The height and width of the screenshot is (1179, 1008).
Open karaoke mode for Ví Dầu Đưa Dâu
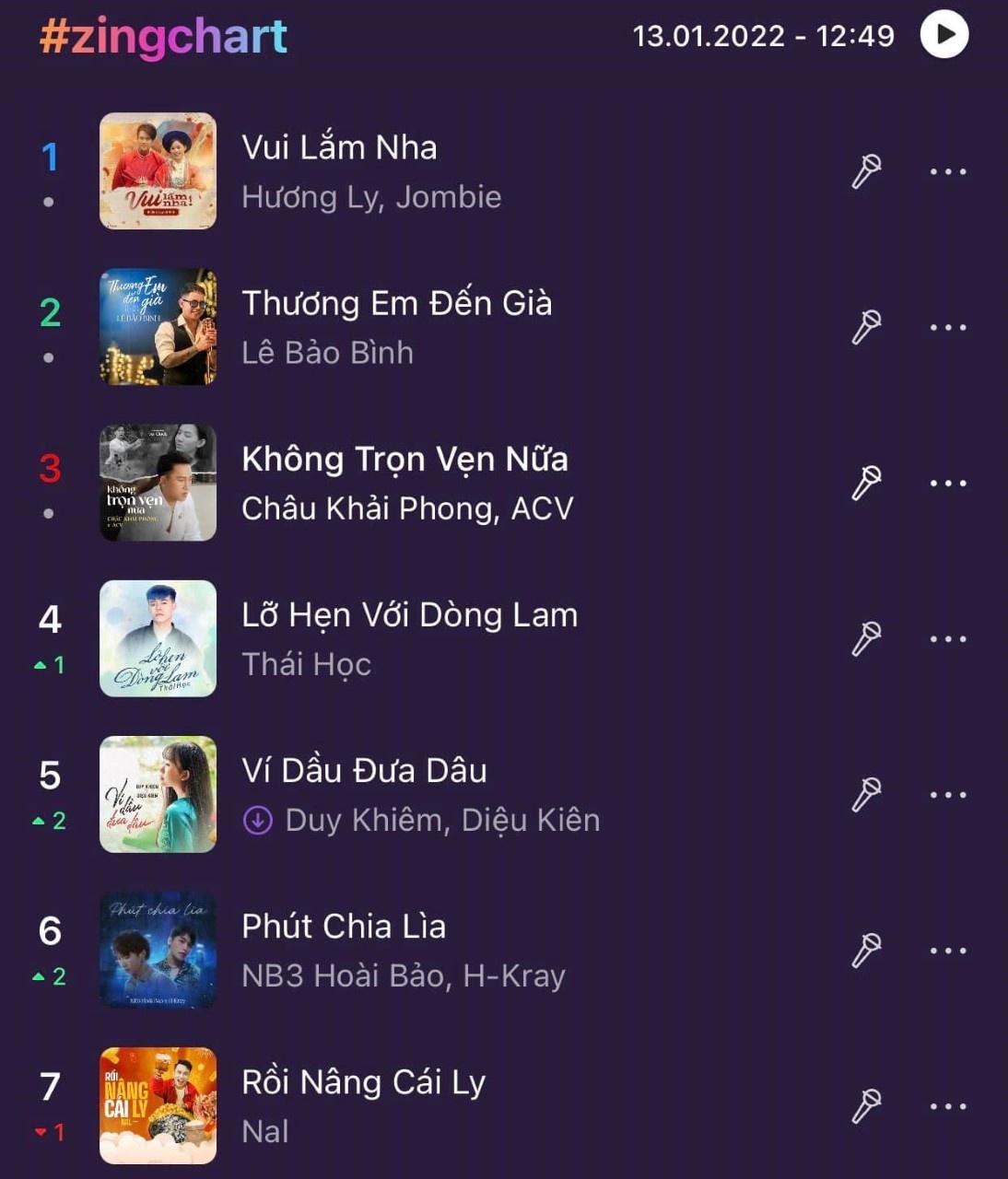point(866,794)
